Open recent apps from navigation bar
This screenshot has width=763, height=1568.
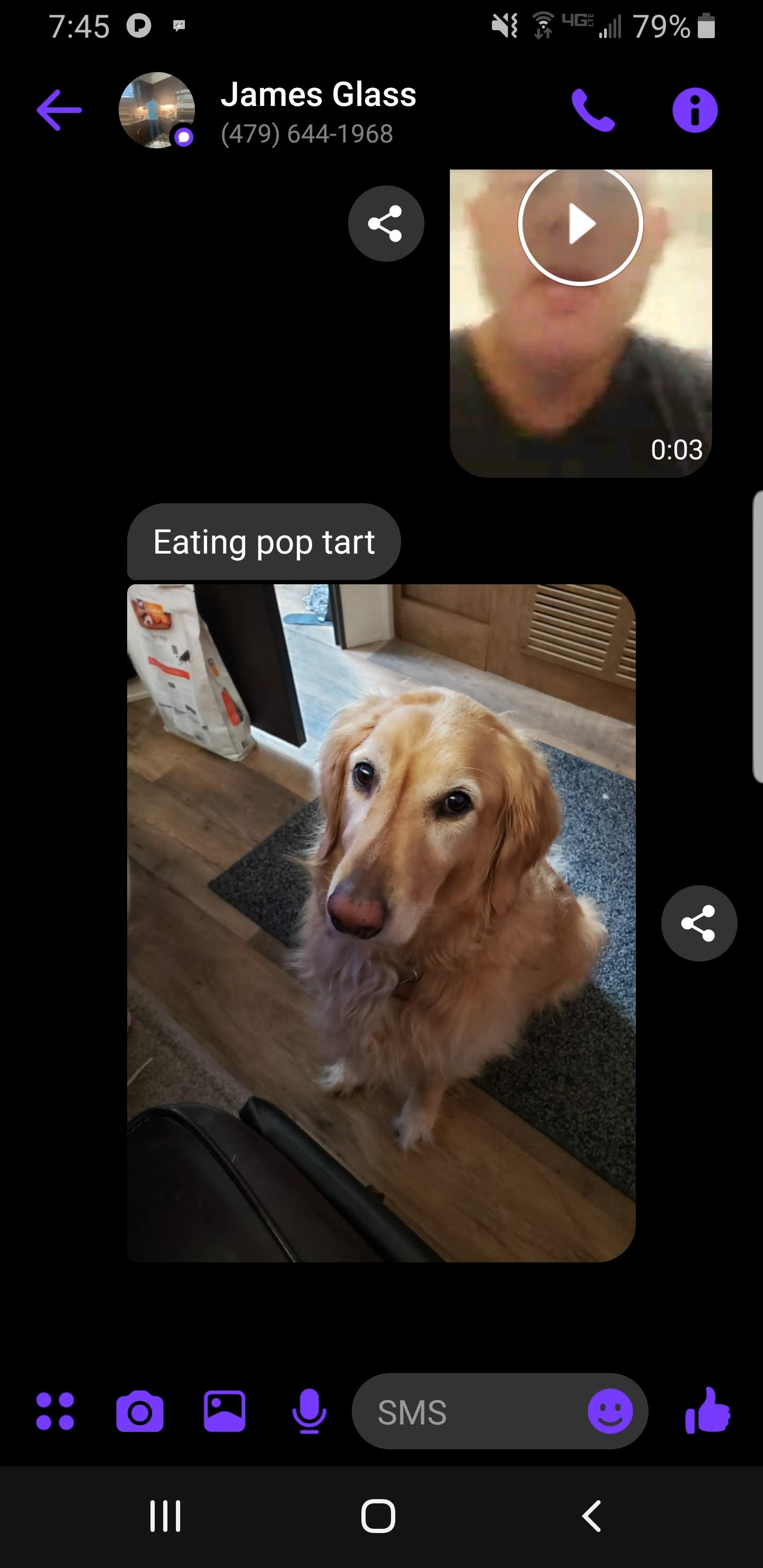(x=165, y=1516)
